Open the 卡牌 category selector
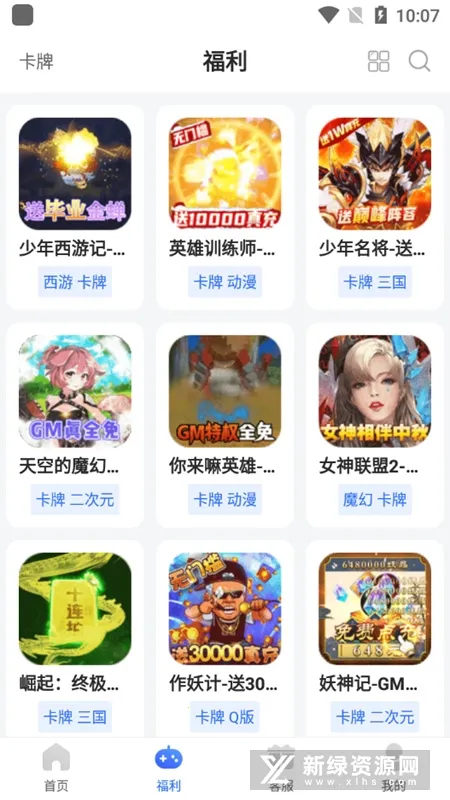This screenshot has height=800, width=450. pyautogui.click(x=36, y=61)
